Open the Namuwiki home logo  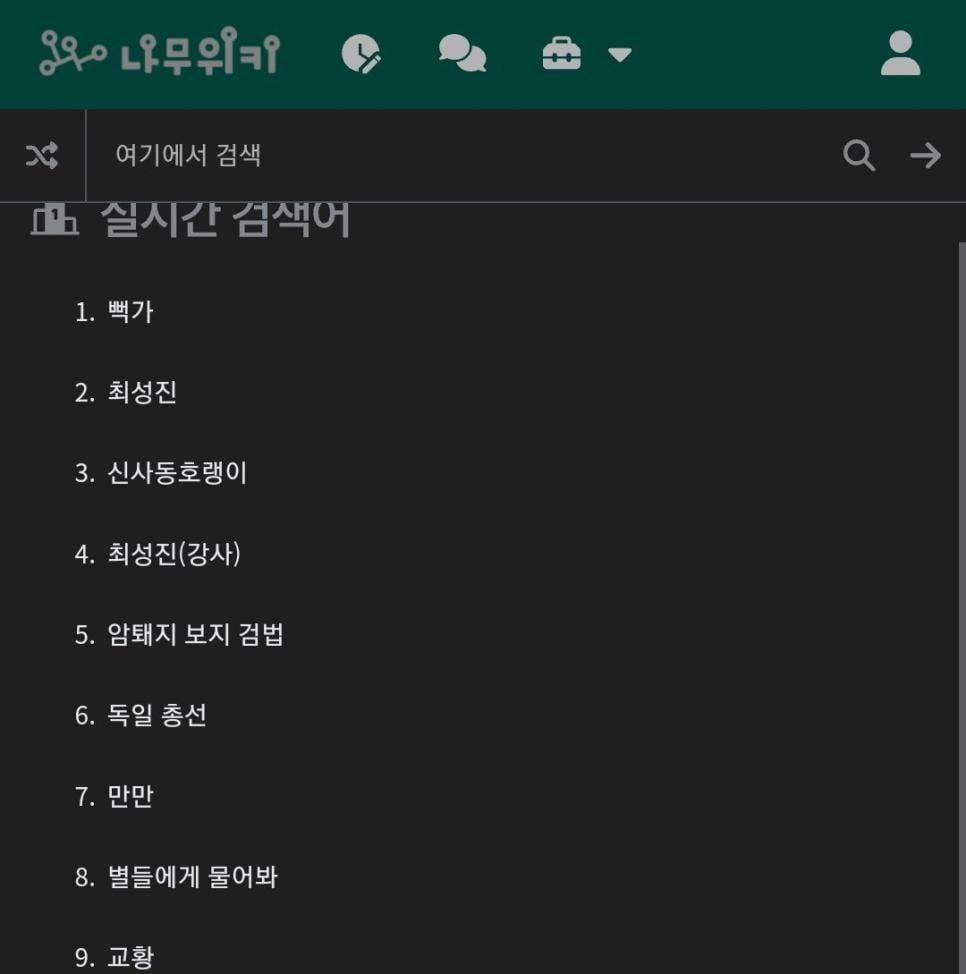click(159, 54)
